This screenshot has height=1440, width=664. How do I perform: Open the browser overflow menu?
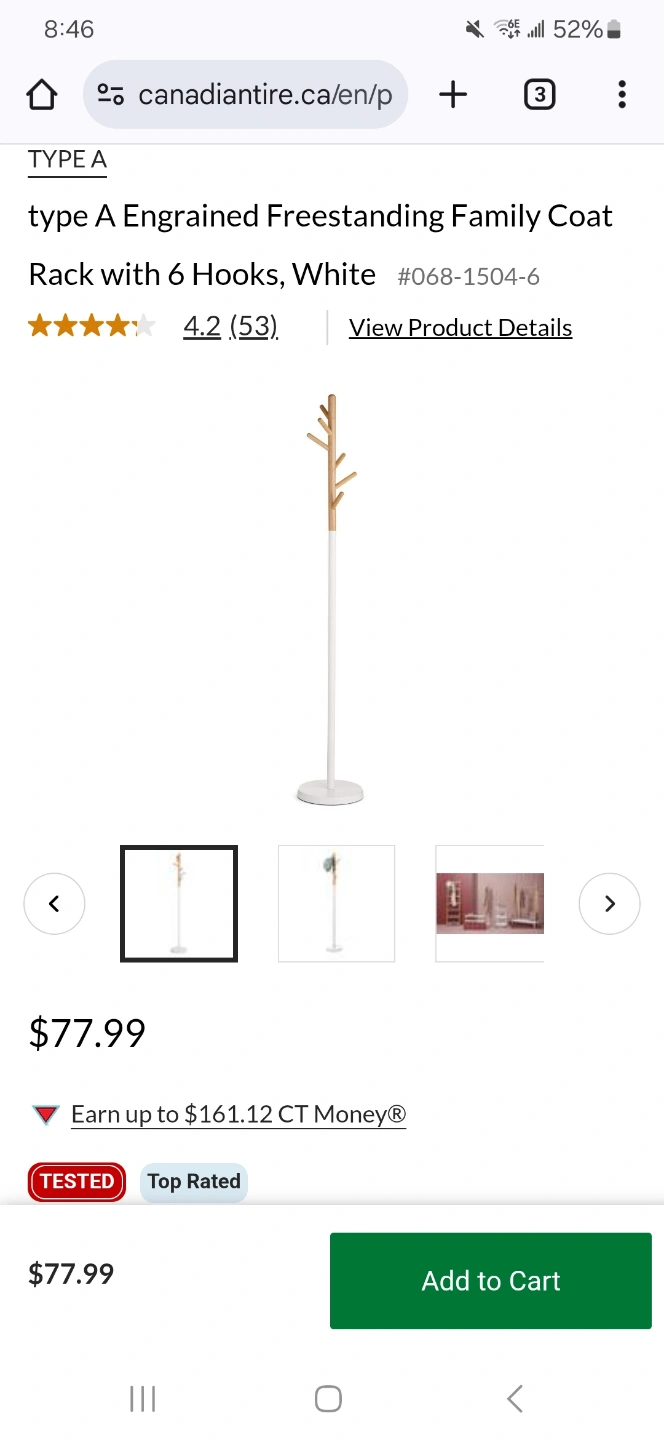[622, 95]
